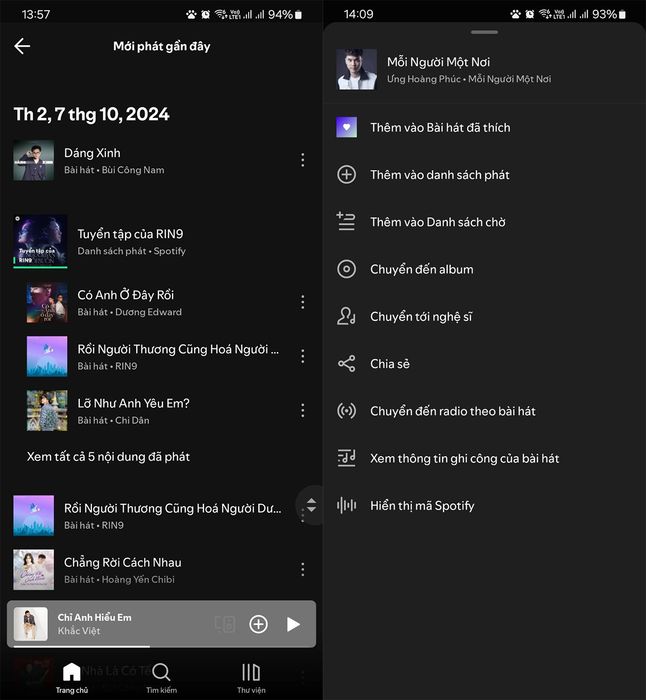Go to Chuyển tới nghệ sĩ

421,317
